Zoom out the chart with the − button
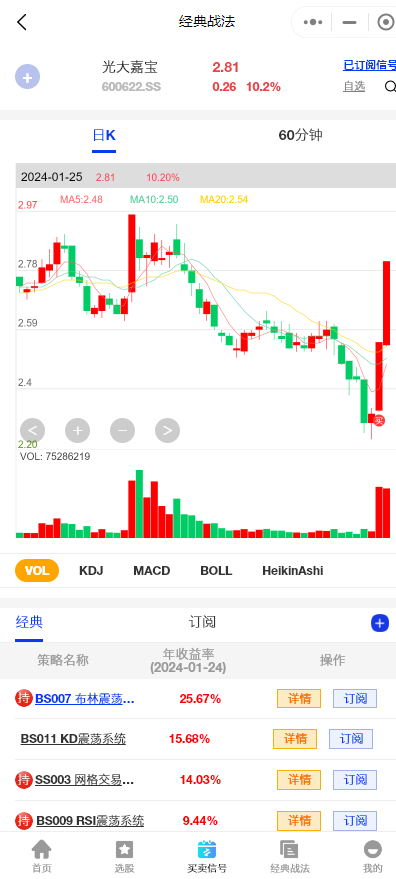396x879 pixels. point(122,431)
